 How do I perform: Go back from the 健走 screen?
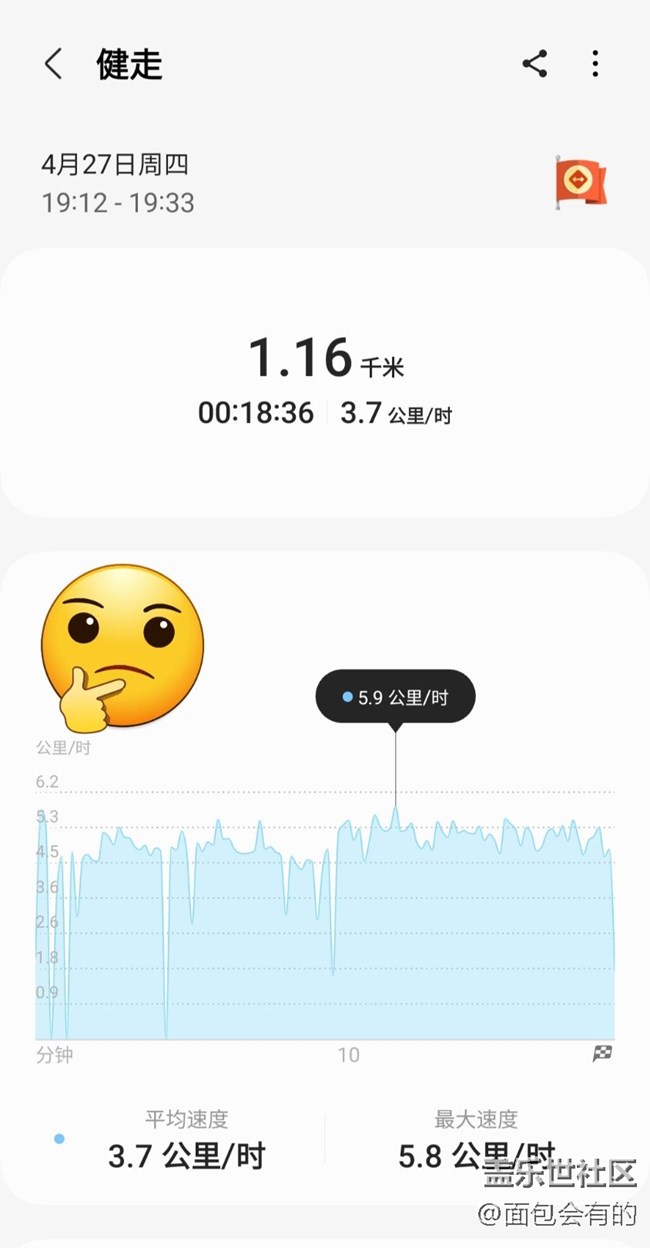click(x=53, y=65)
